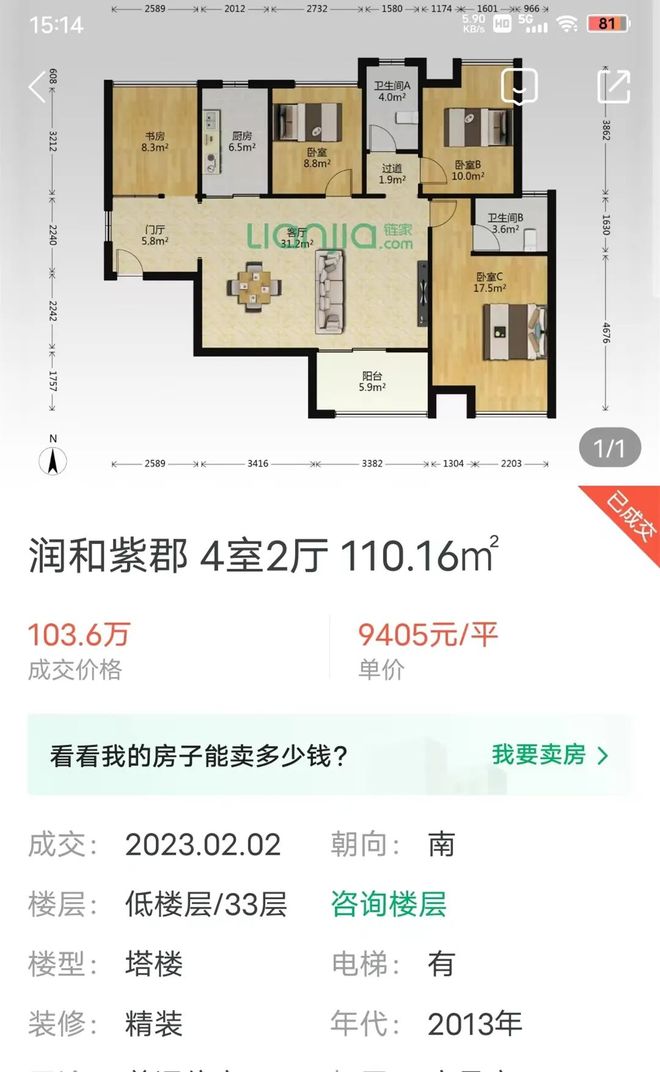
Task: Open the floor plan image full screen
Action: 330,239
